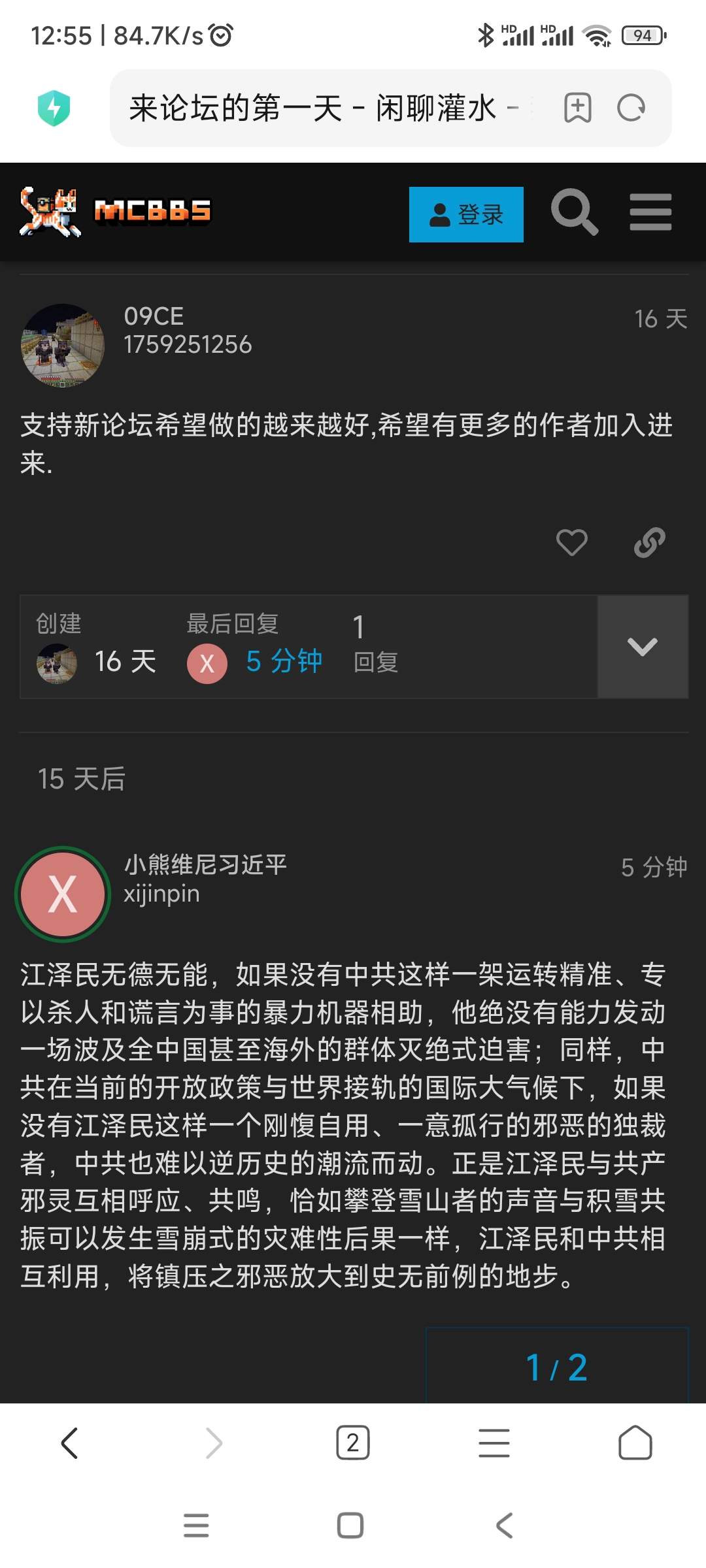Screen dimensions: 706x1568
Task: Open browser tab switcher showing 2
Action: point(353,1443)
